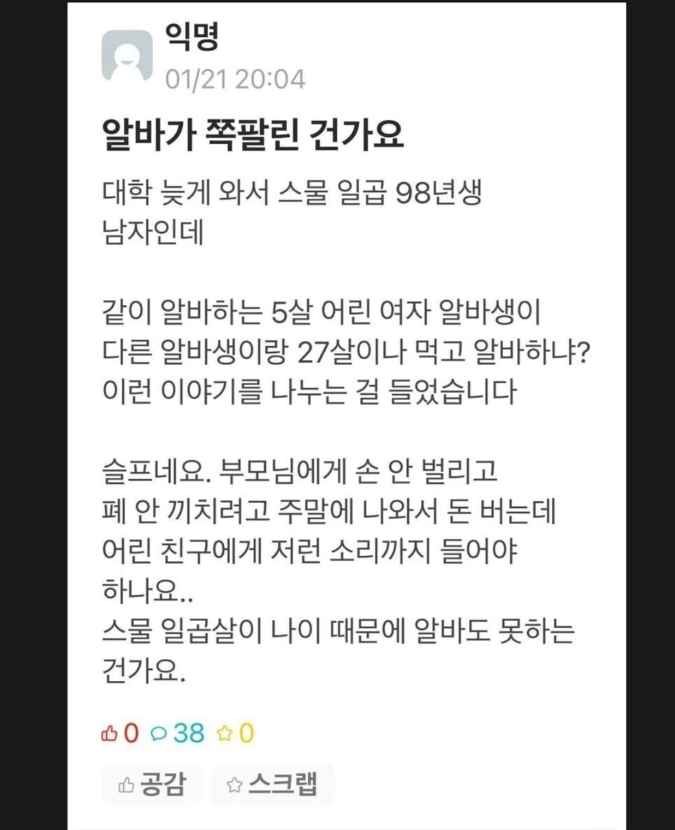Save the post with the 스크랩 button
The height and width of the screenshot is (830, 675).
click(272, 784)
